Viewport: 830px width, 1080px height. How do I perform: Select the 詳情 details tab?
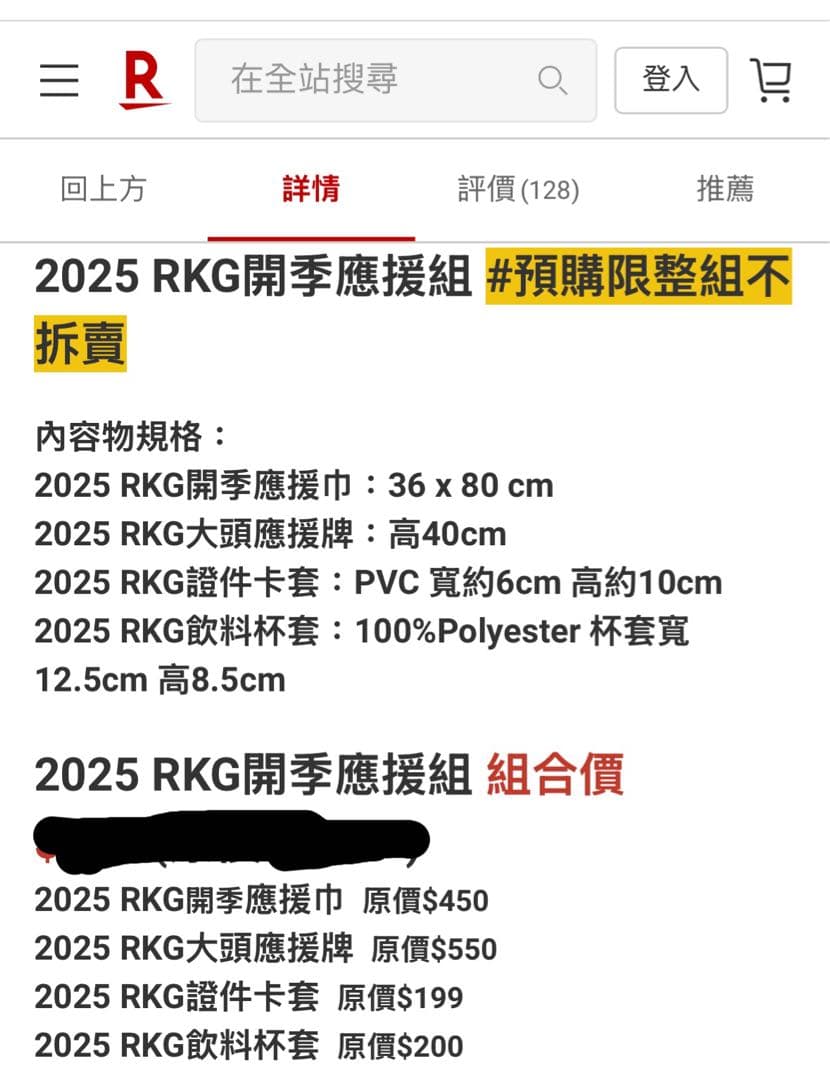tap(311, 189)
